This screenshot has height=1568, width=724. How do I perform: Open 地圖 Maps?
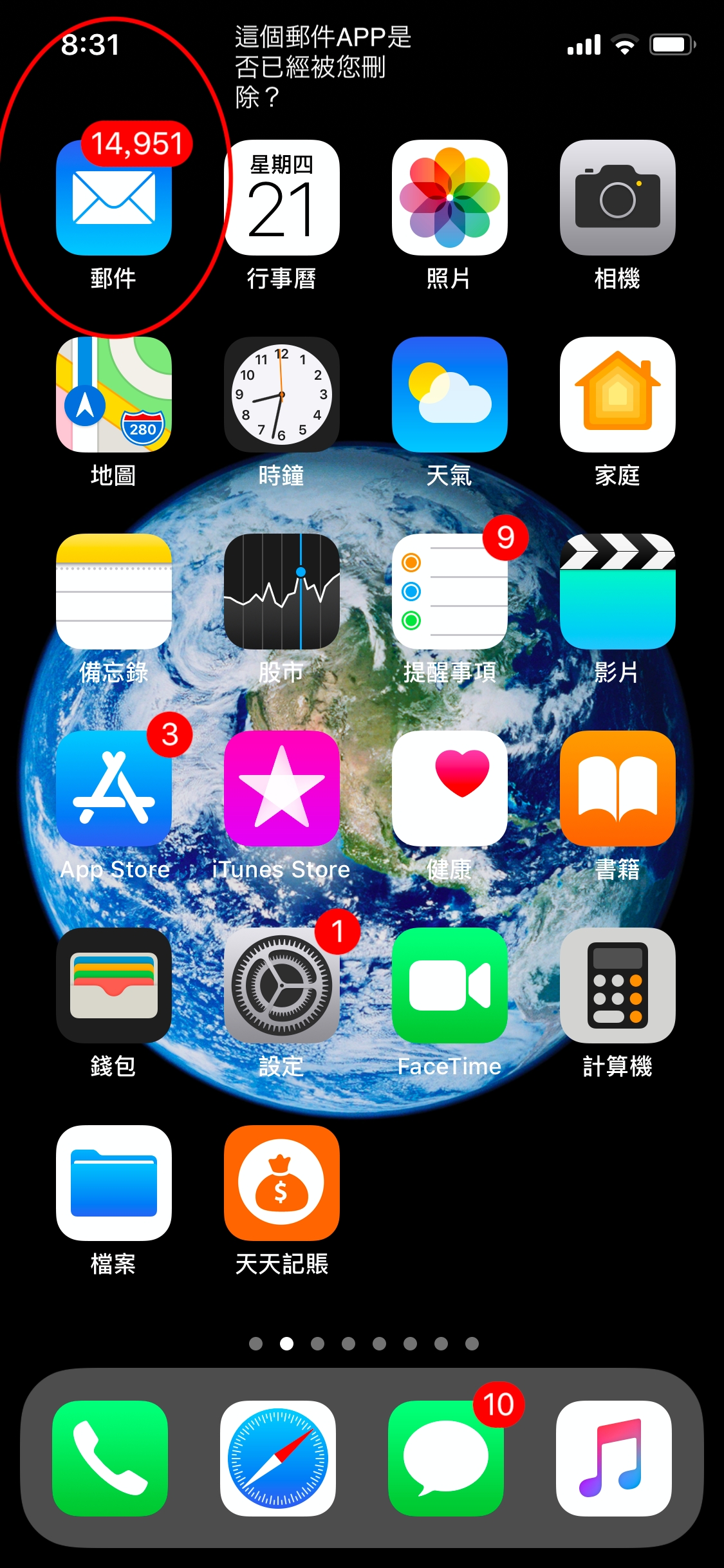[x=114, y=395]
